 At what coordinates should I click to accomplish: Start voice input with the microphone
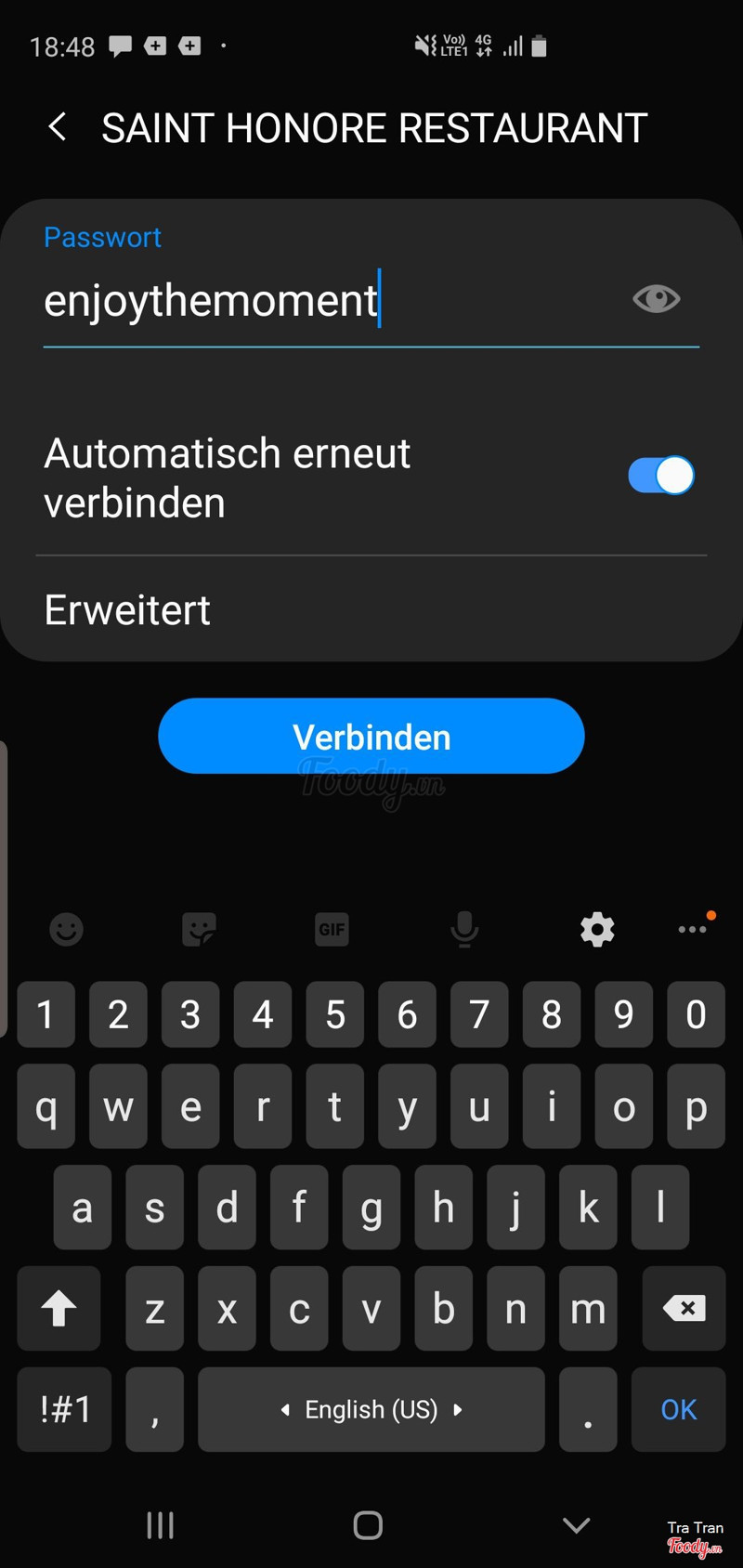click(464, 929)
